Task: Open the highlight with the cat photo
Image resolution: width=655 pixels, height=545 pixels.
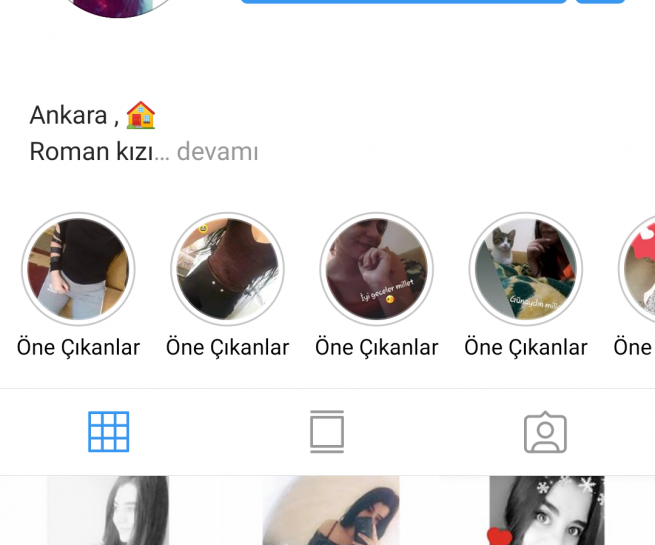Action: tap(525, 269)
